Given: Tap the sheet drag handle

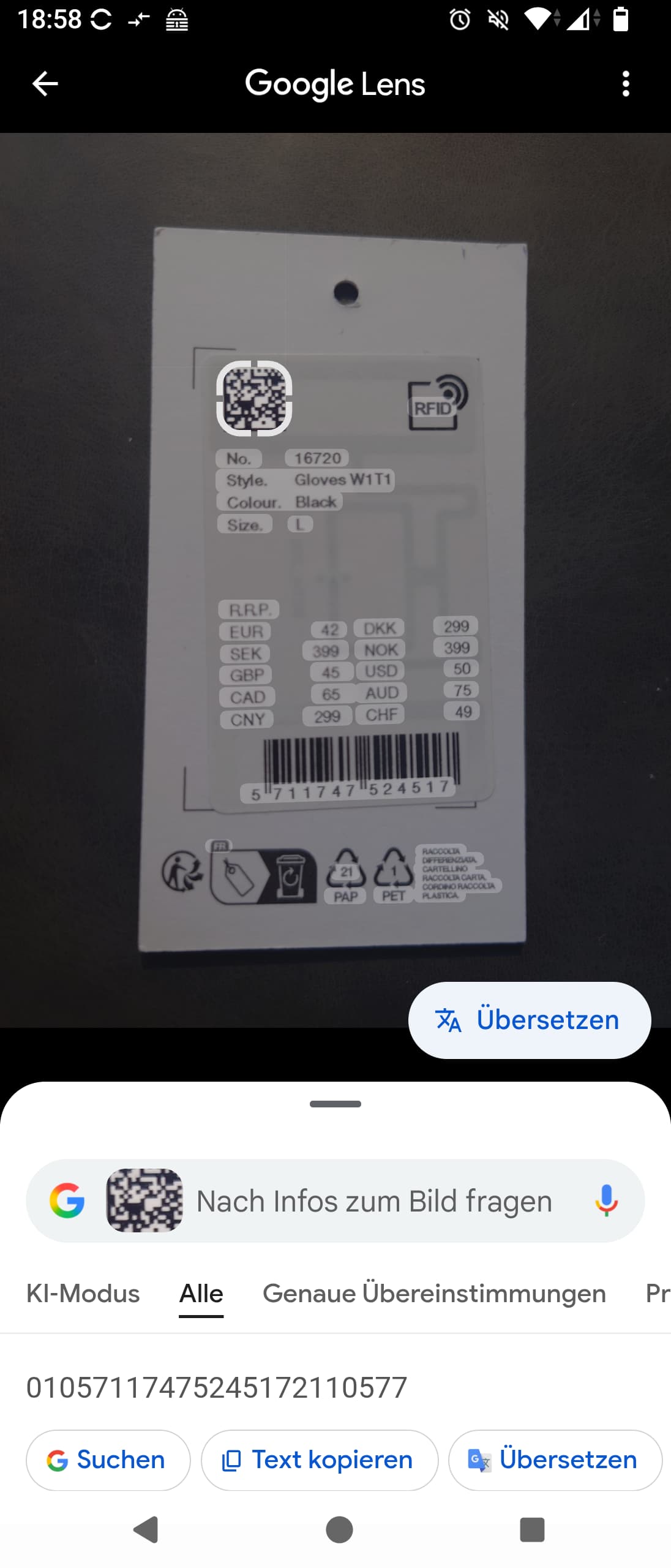Looking at the screenshot, I should [x=335, y=1104].
